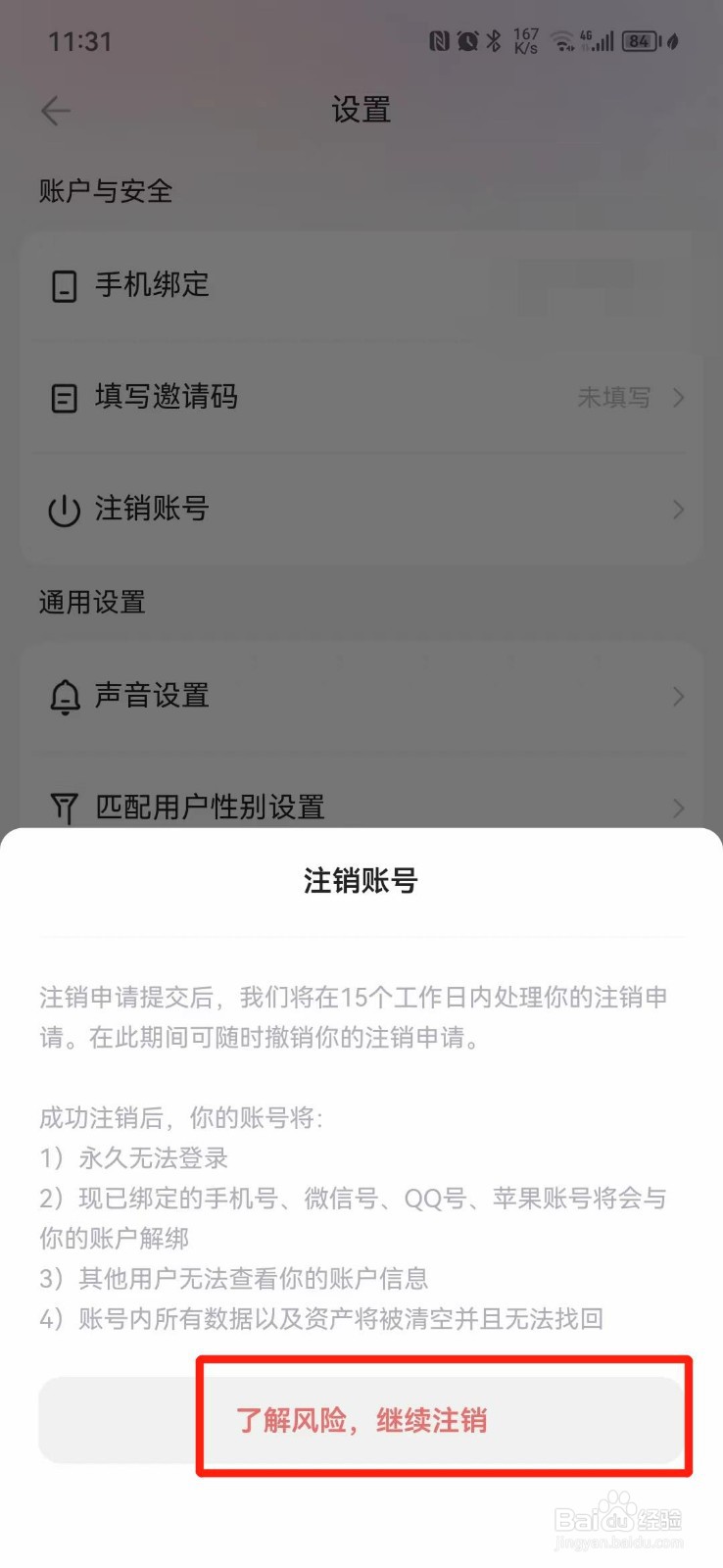The width and height of the screenshot is (723, 1568).
Task: Tap the alarm icon in the status bar
Action: tap(467, 41)
